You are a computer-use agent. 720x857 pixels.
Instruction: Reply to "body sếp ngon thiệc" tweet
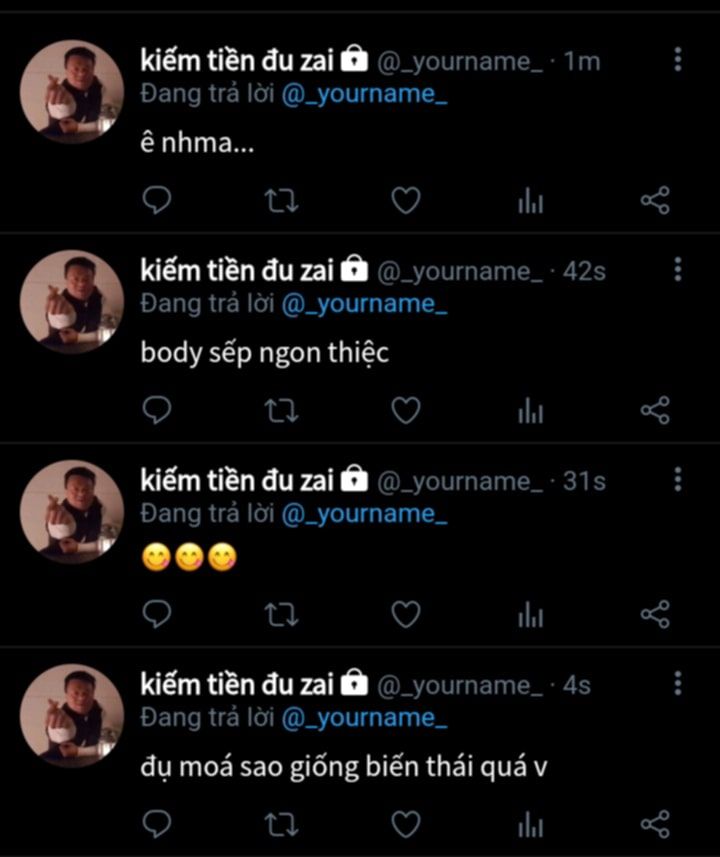tap(157, 410)
